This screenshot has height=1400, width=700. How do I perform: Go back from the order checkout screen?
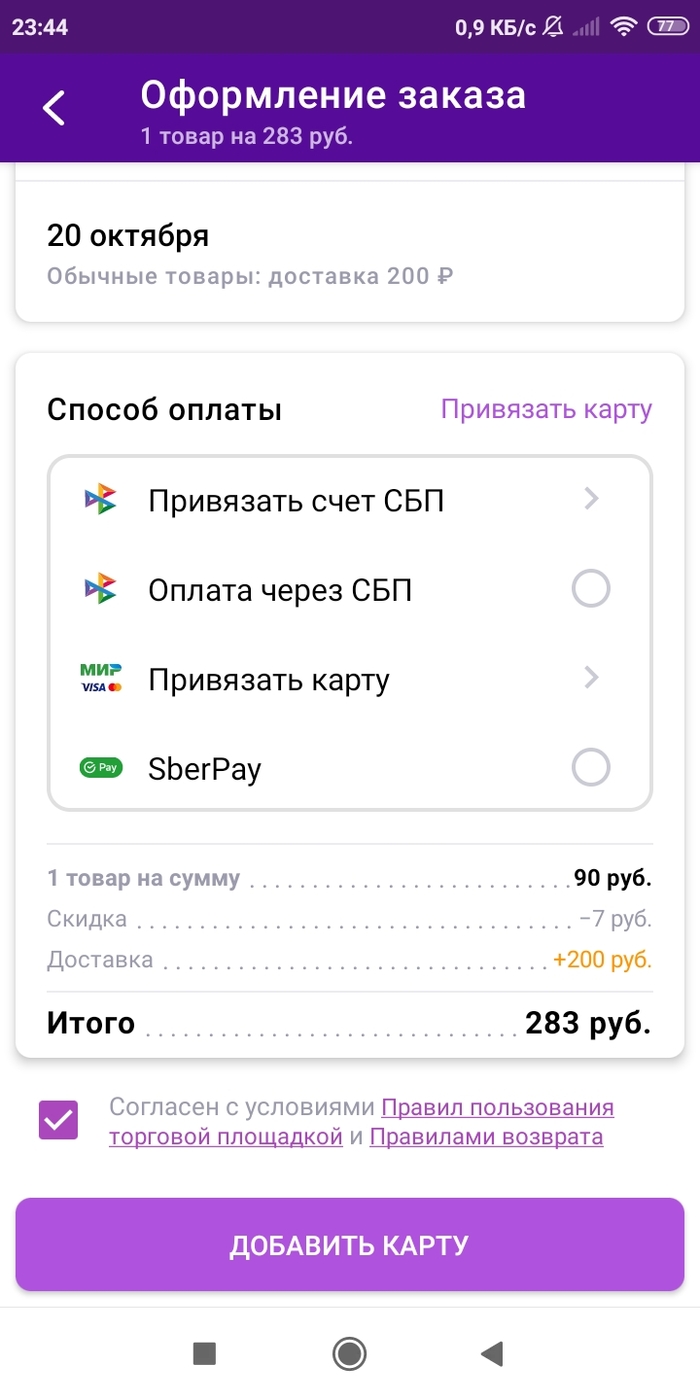[54, 107]
